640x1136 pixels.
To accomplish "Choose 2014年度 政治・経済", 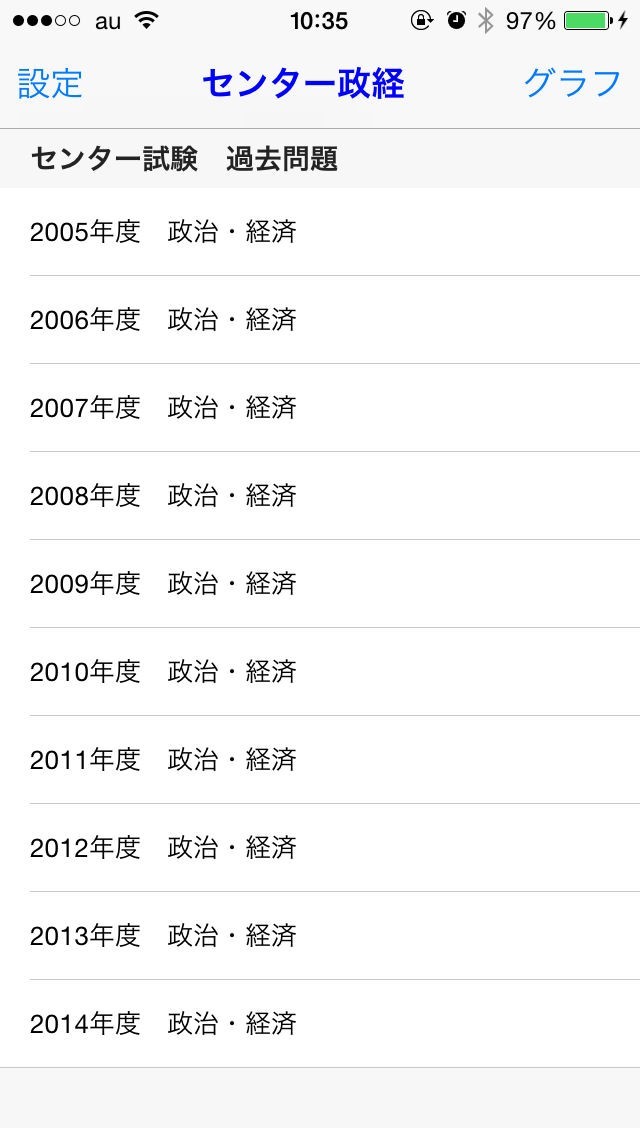I will tap(163, 1024).
